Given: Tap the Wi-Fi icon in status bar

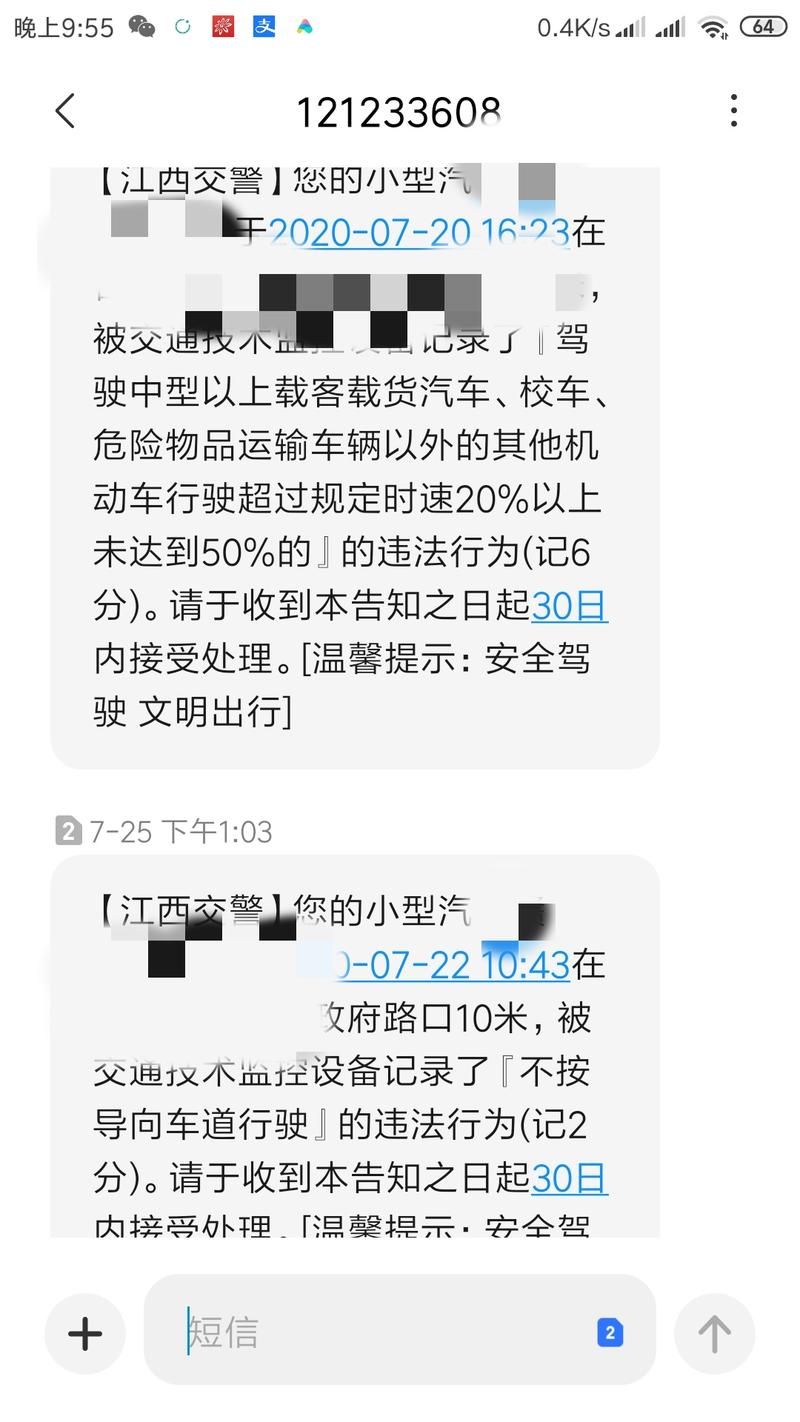Looking at the screenshot, I should pyautogui.click(x=713, y=27).
